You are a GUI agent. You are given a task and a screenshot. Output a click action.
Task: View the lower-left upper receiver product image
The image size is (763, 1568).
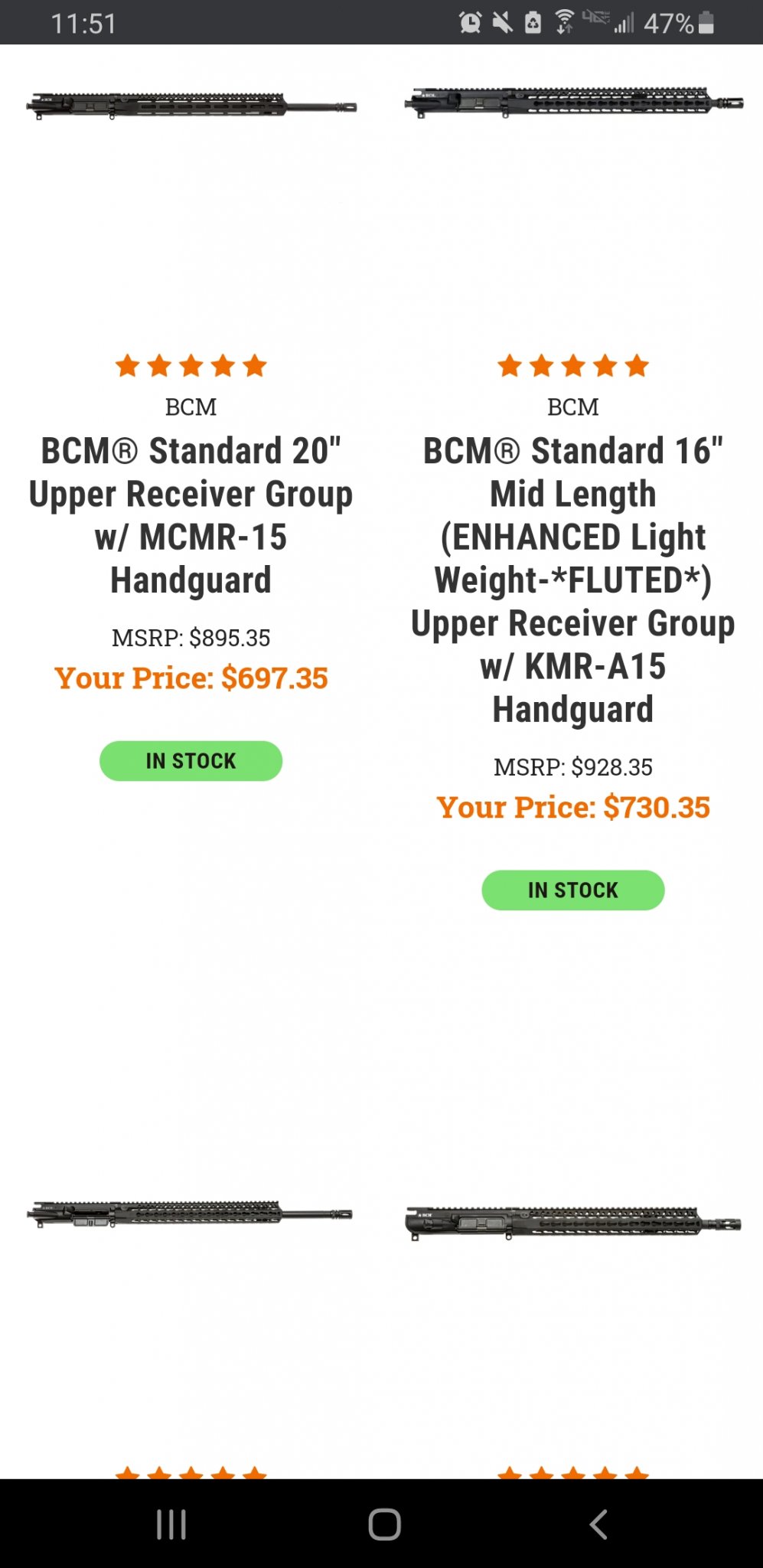pyautogui.click(x=190, y=1214)
